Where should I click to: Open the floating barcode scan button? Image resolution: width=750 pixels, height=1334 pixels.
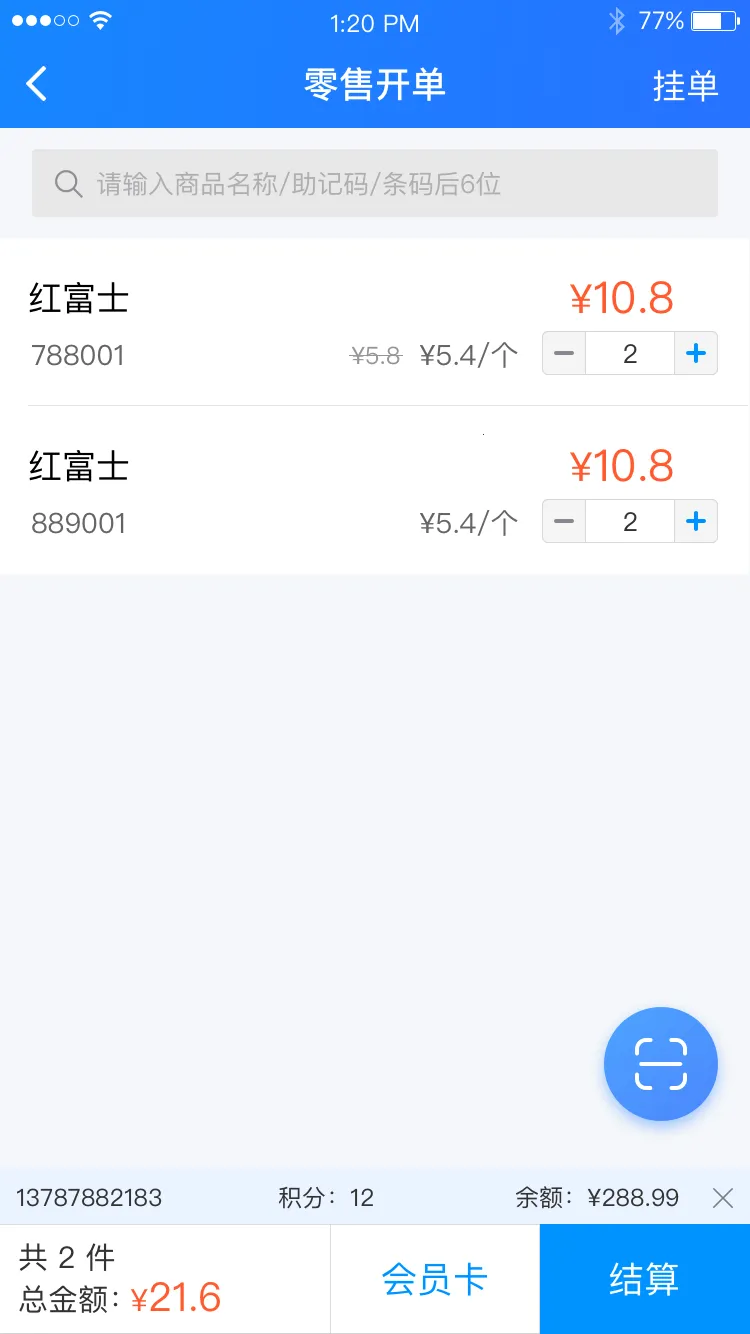(x=661, y=1064)
